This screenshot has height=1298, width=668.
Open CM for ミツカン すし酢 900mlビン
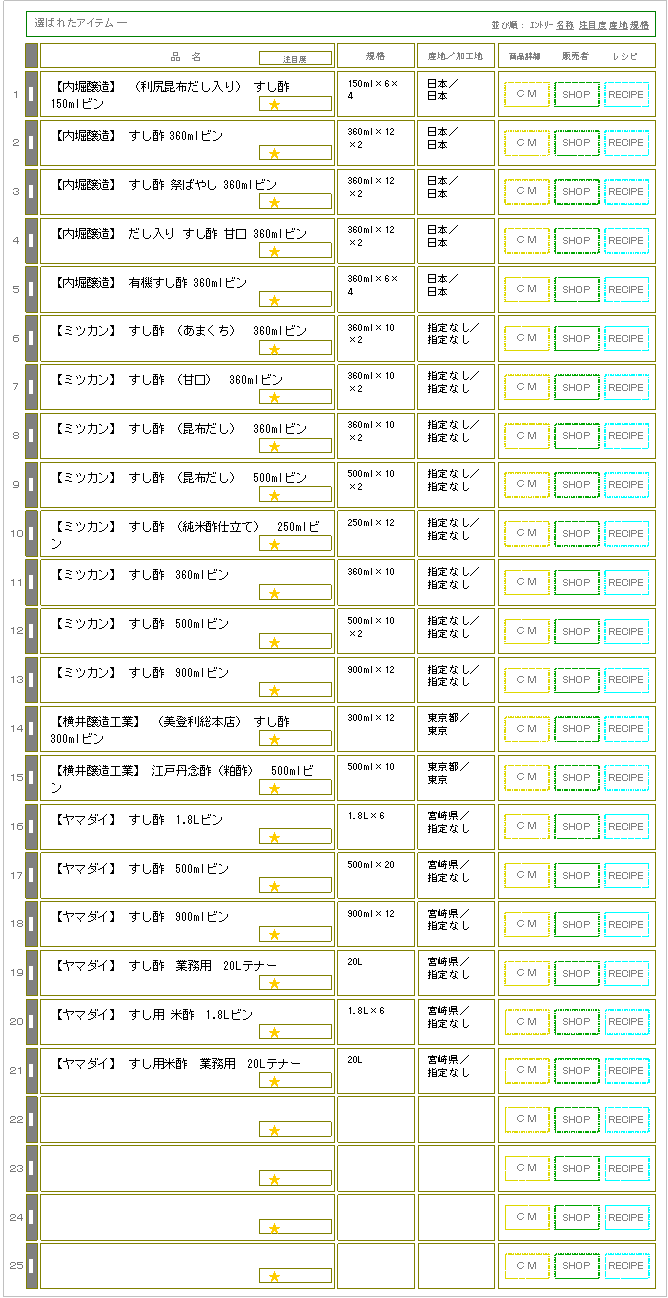click(x=526, y=680)
